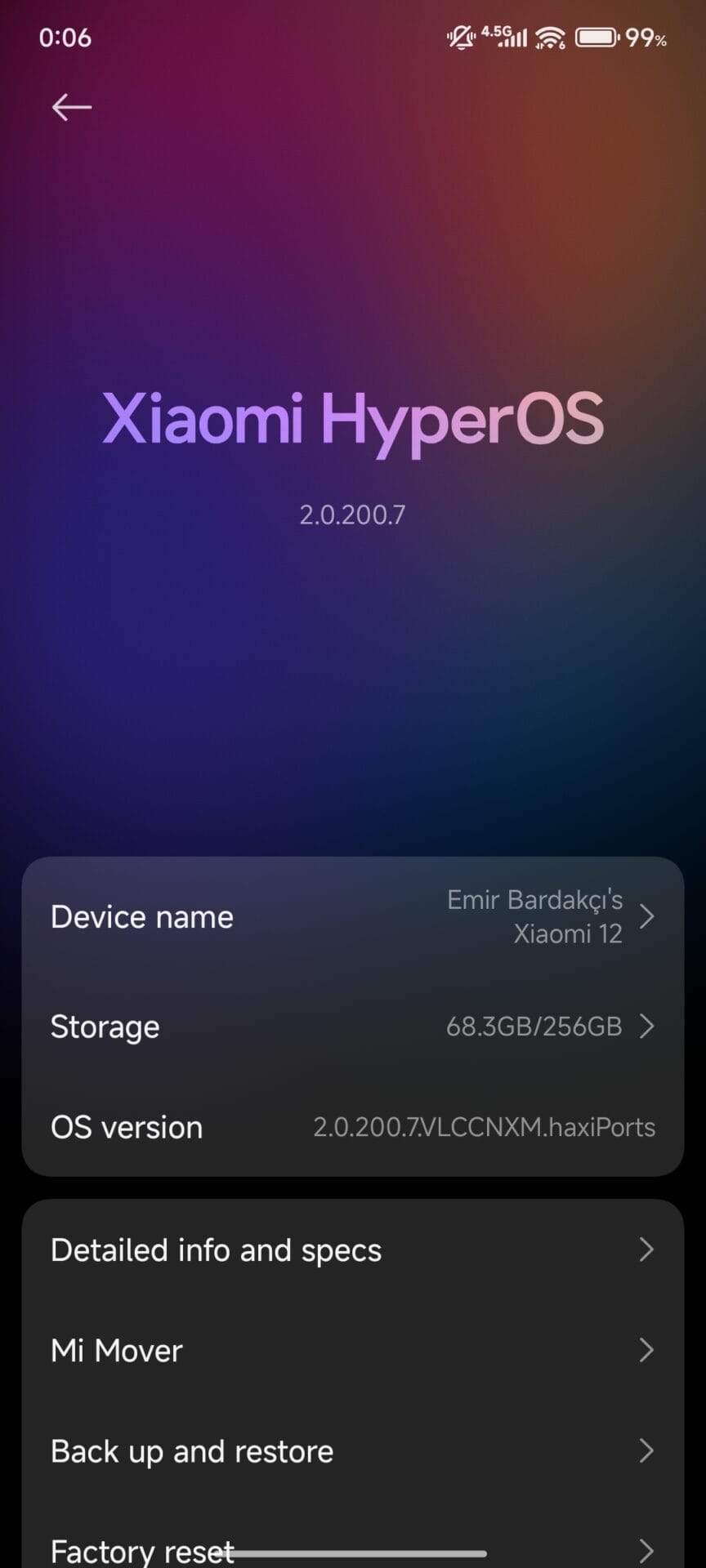The image size is (706, 1568).
Task: Go back using the top arrow
Action: [71, 107]
